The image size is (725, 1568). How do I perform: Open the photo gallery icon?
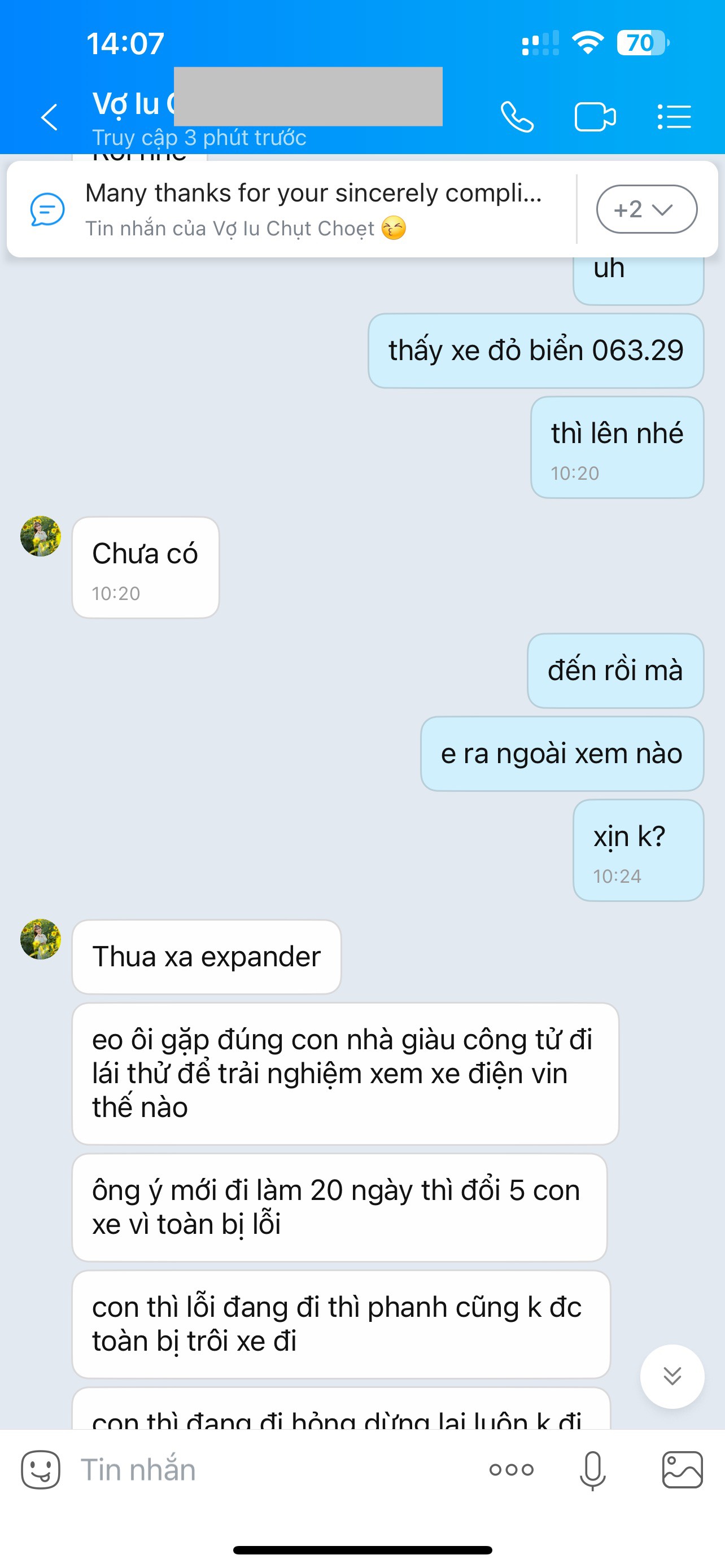pyautogui.click(x=680, y=1469)
